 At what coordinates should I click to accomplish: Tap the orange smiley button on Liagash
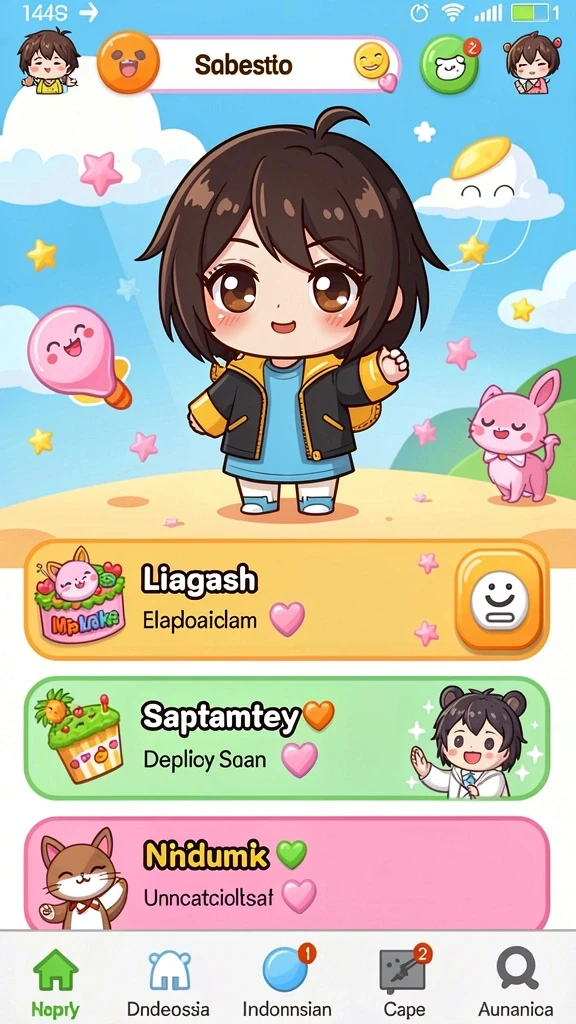point(499,599)
